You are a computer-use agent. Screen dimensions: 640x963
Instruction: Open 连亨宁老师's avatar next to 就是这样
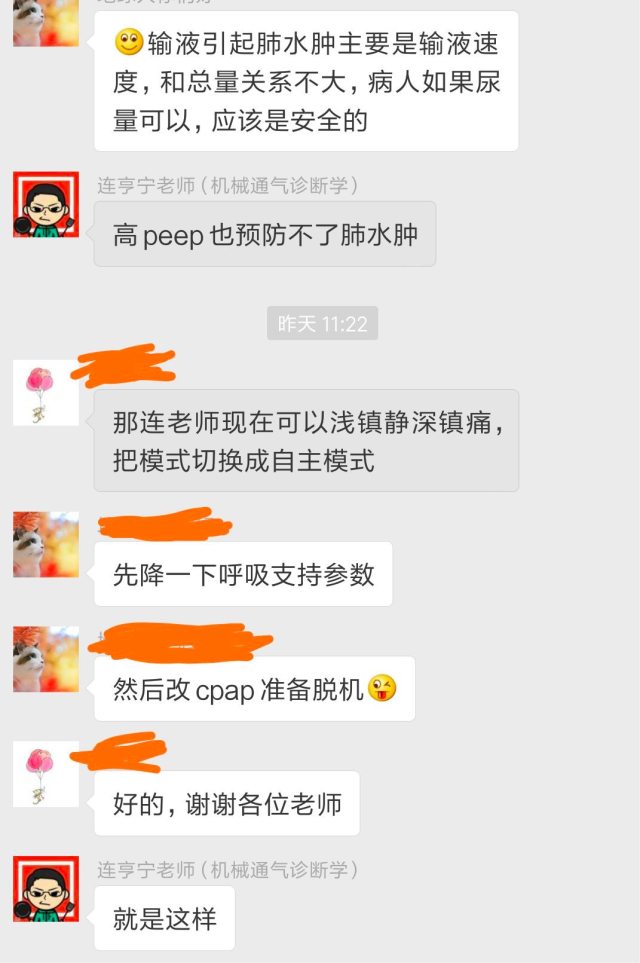[x=45, y=888]
